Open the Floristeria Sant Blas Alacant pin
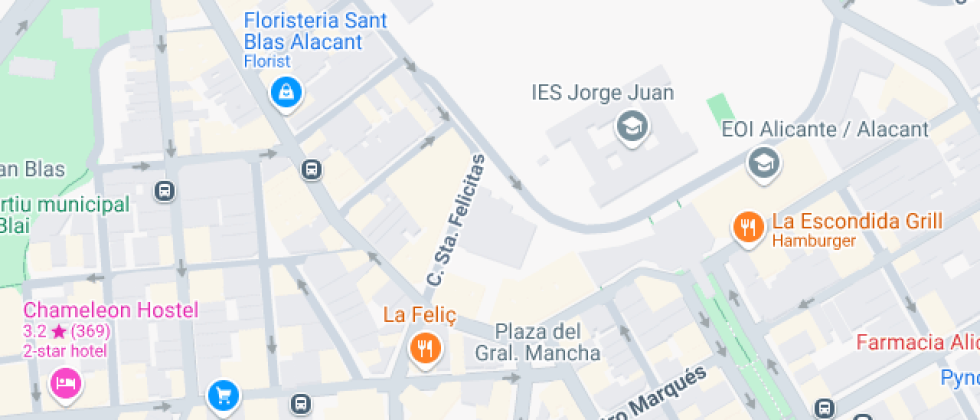Viewport: 980px width, 420px height. click(x=287, y=93)
